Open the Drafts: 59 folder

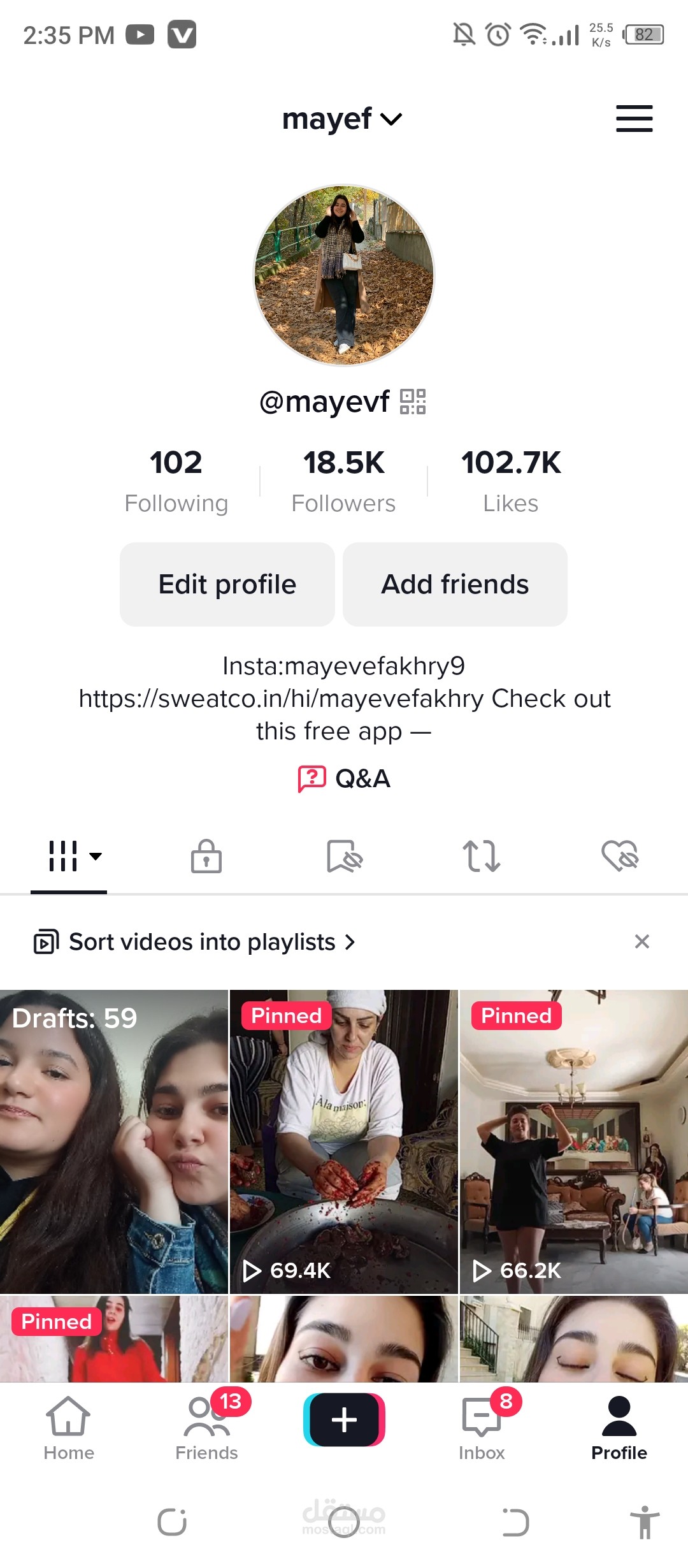click(114, 1141)
